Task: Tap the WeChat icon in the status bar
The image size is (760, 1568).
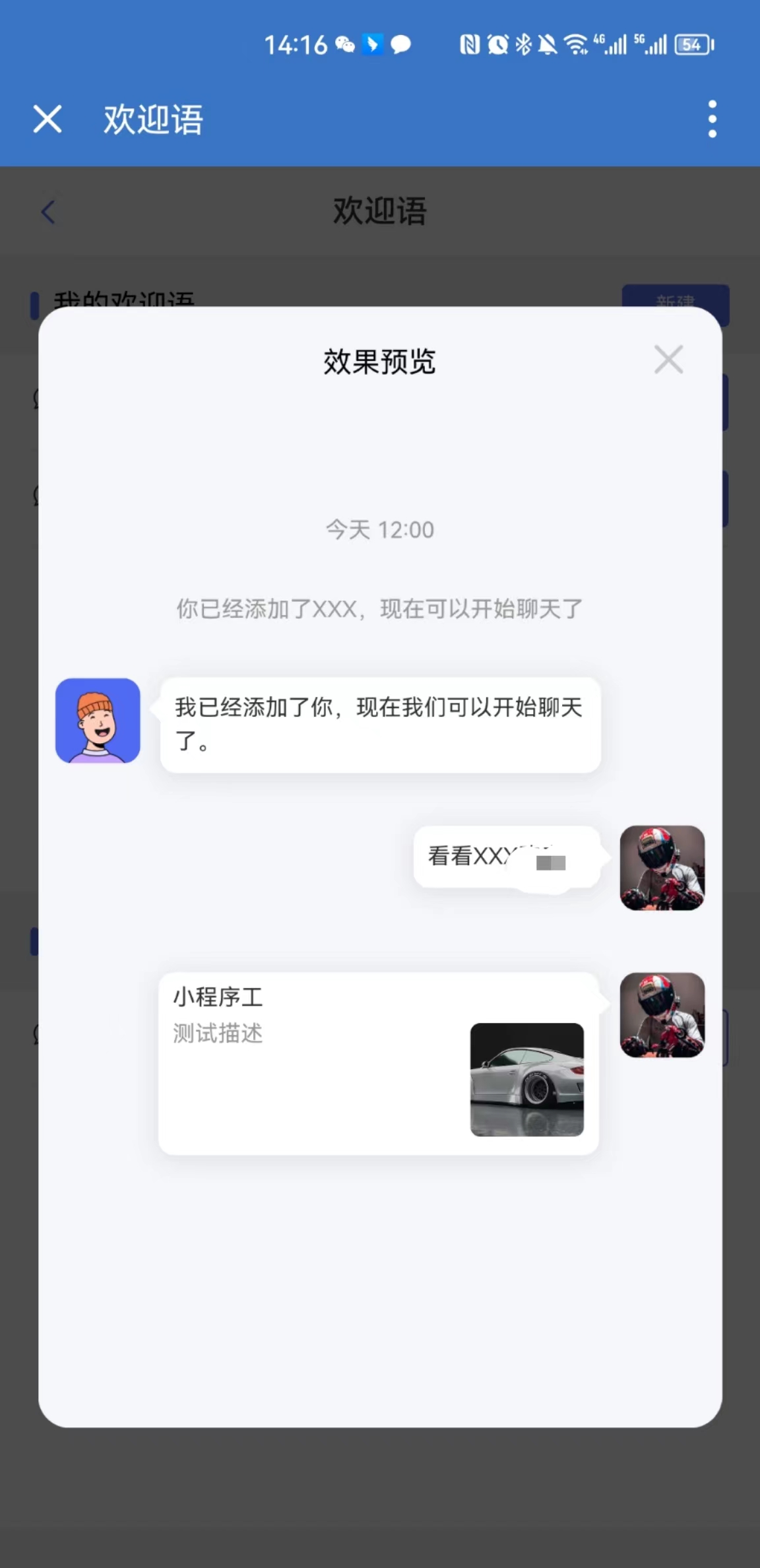Action: tap(346, 45)
